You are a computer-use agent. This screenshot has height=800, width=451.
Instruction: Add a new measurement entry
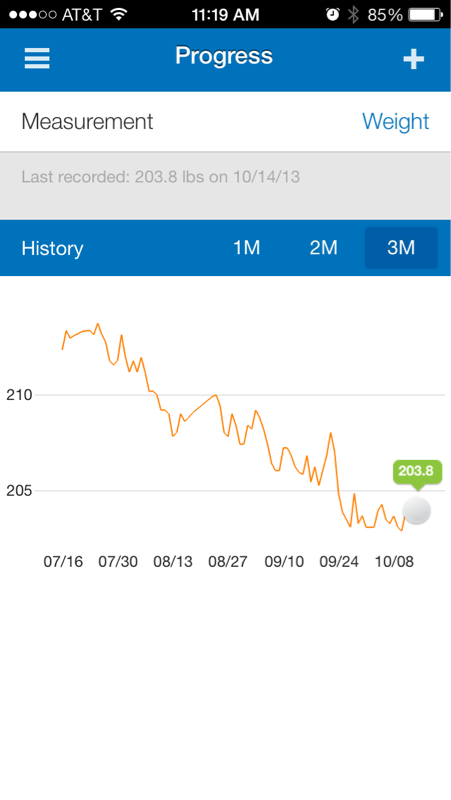click(x=413, y=59)
